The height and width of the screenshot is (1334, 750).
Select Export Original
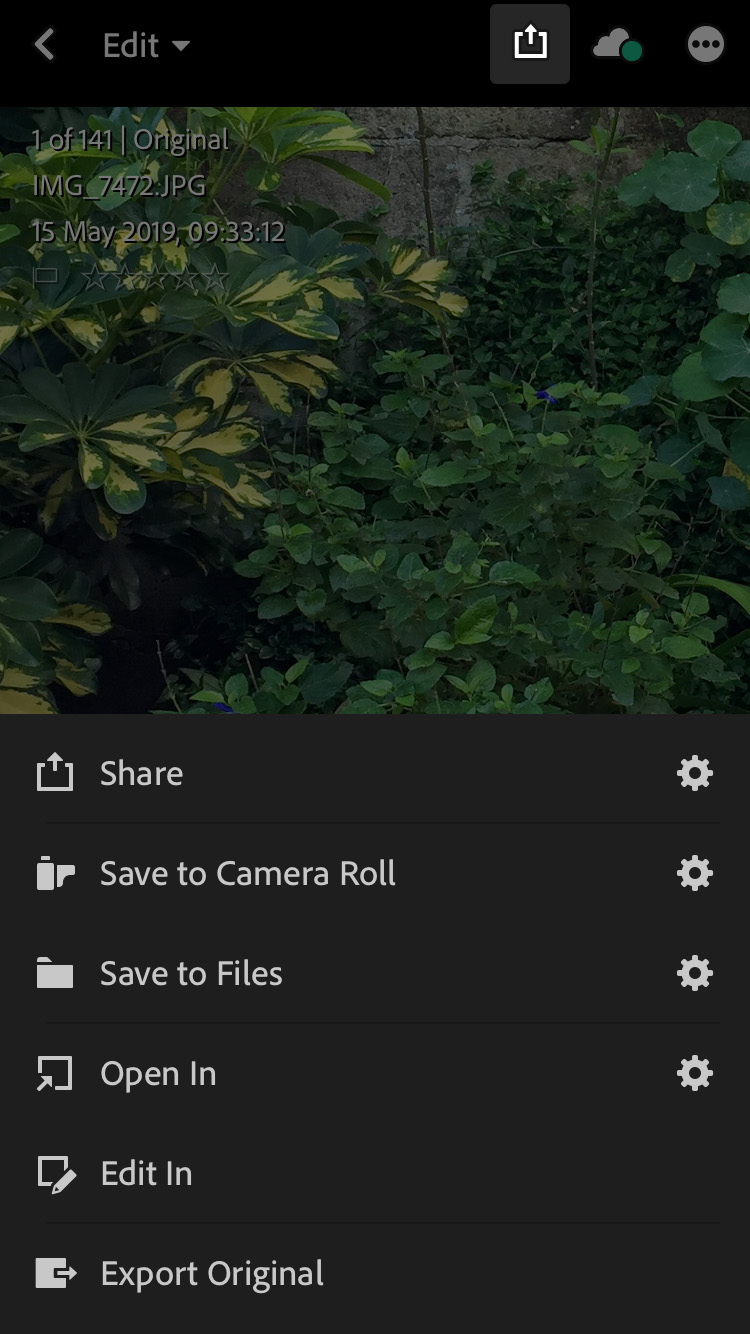point(212,1273)
